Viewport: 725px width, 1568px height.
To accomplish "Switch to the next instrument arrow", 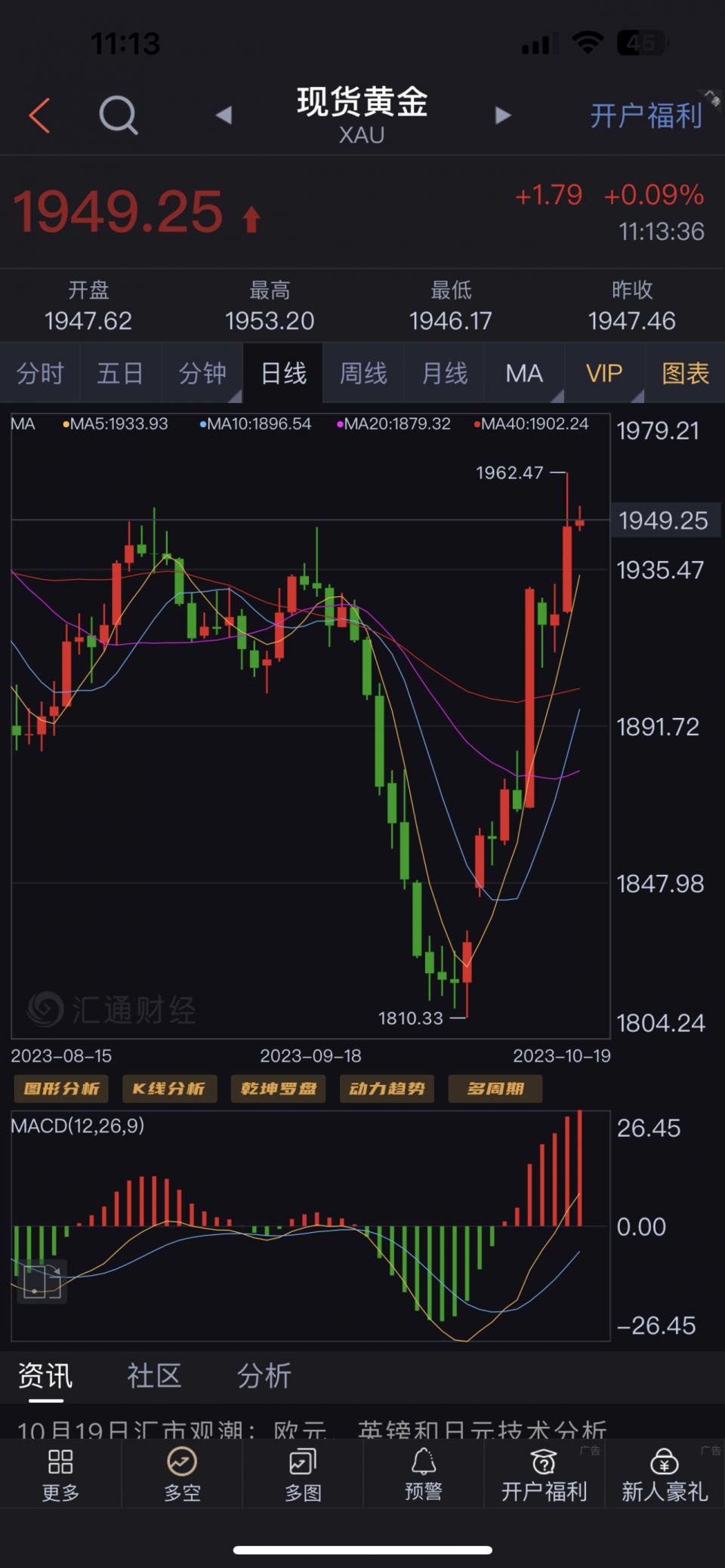I will pos(503,116).
